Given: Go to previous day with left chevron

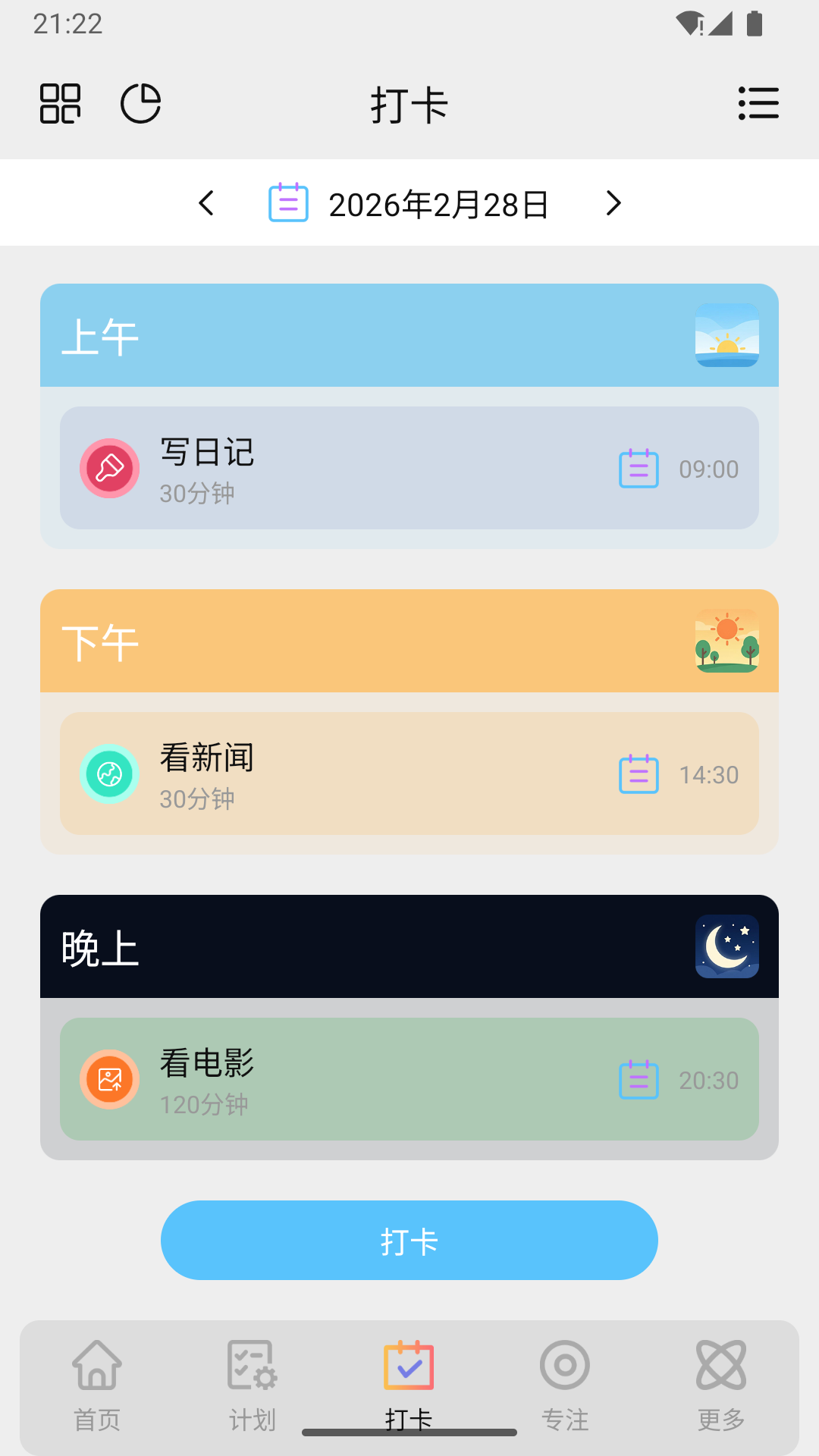Looking at the screenshot, I should 206,202.
